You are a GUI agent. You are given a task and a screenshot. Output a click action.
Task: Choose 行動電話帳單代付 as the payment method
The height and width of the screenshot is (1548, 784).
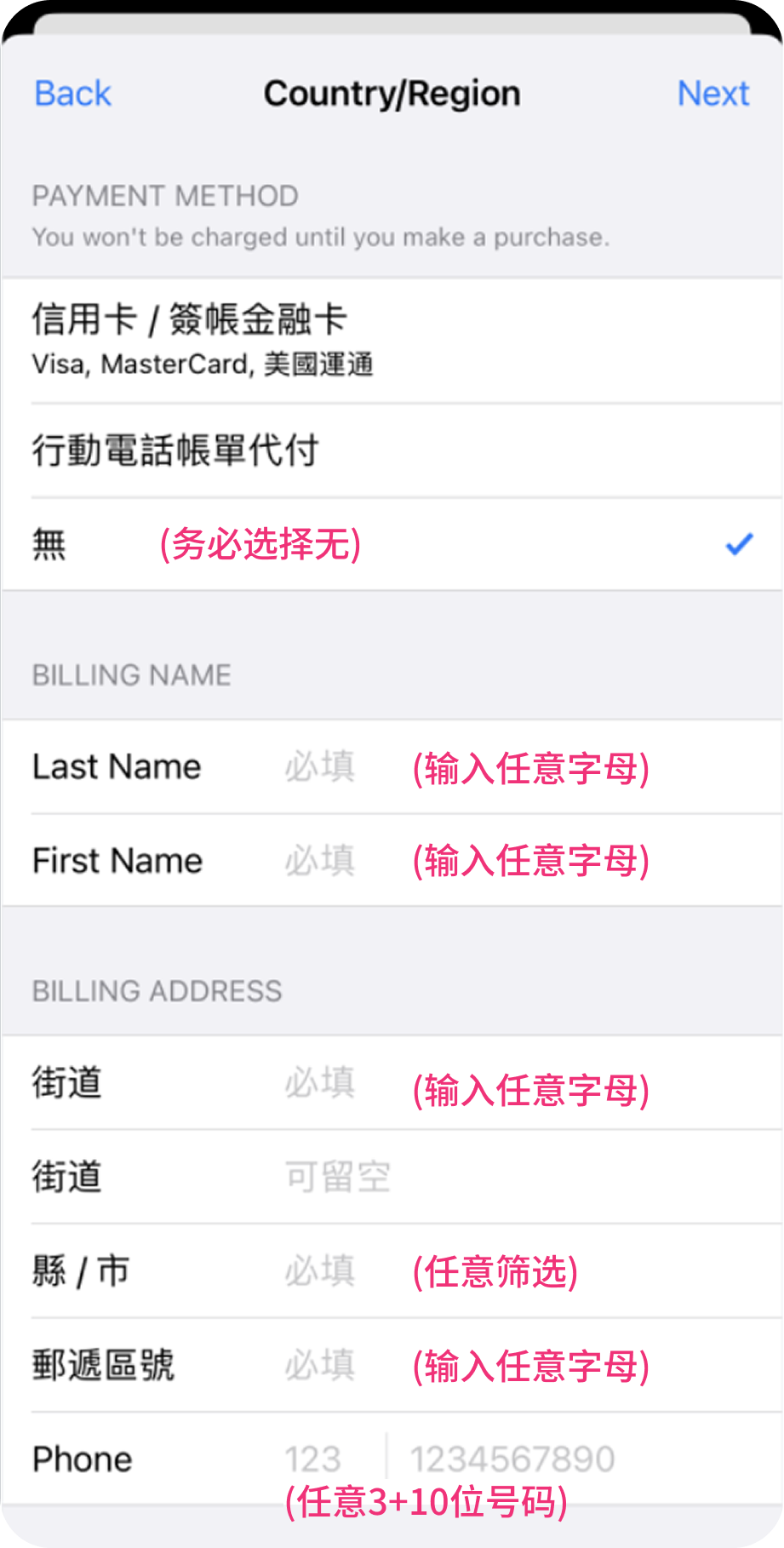(x=392, y=450)
